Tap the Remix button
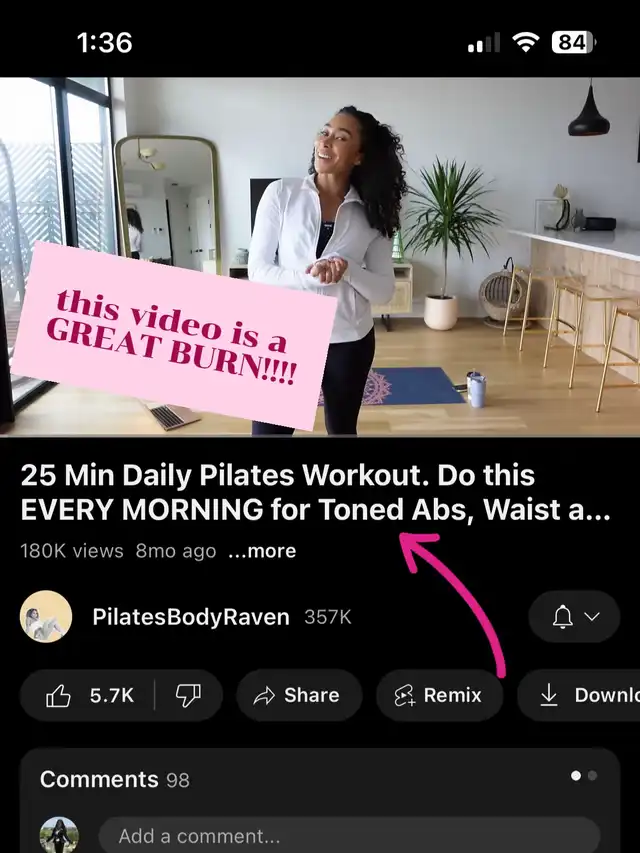 point(438,696)
